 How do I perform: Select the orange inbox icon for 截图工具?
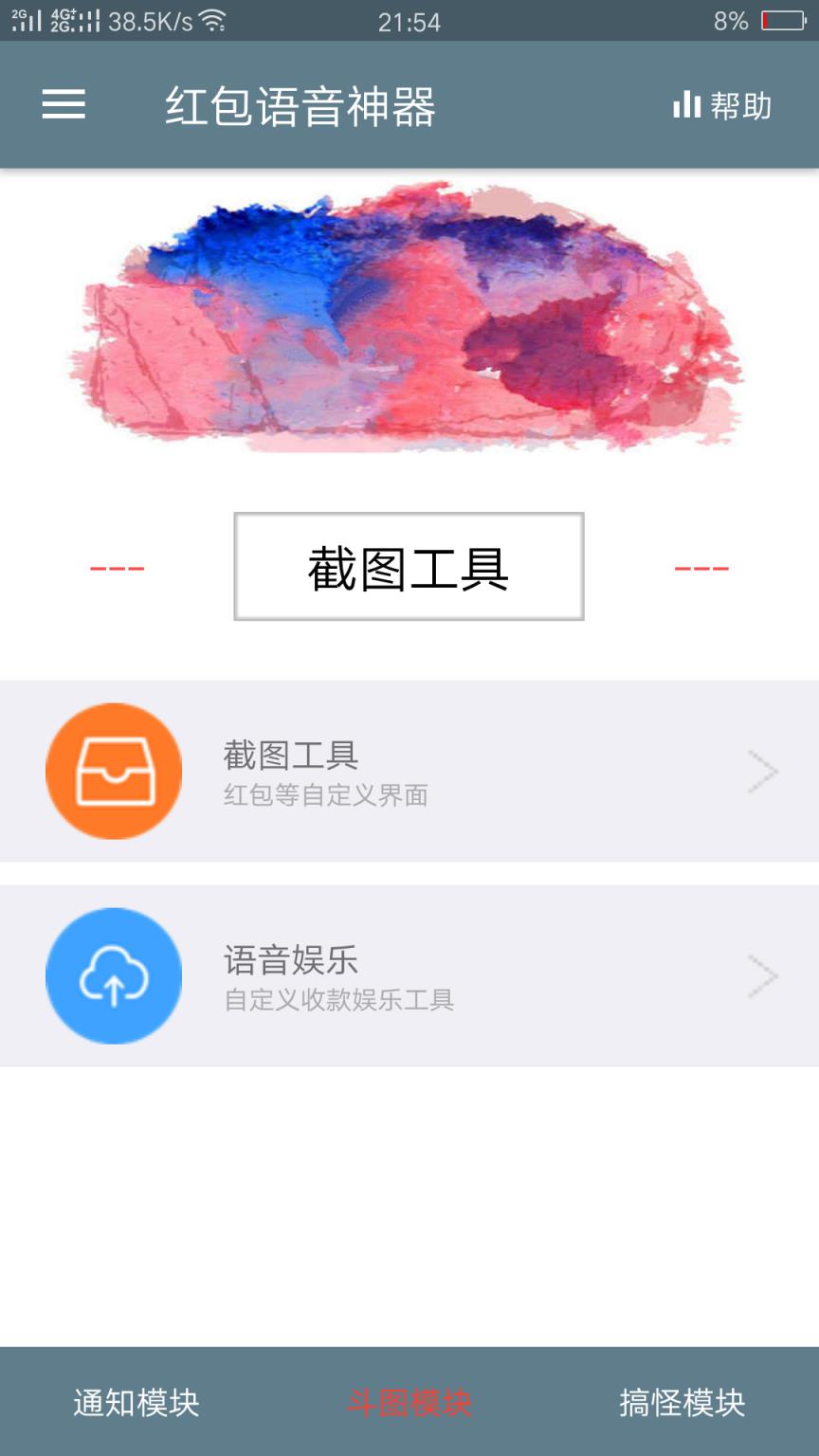(x=114, y=771)
